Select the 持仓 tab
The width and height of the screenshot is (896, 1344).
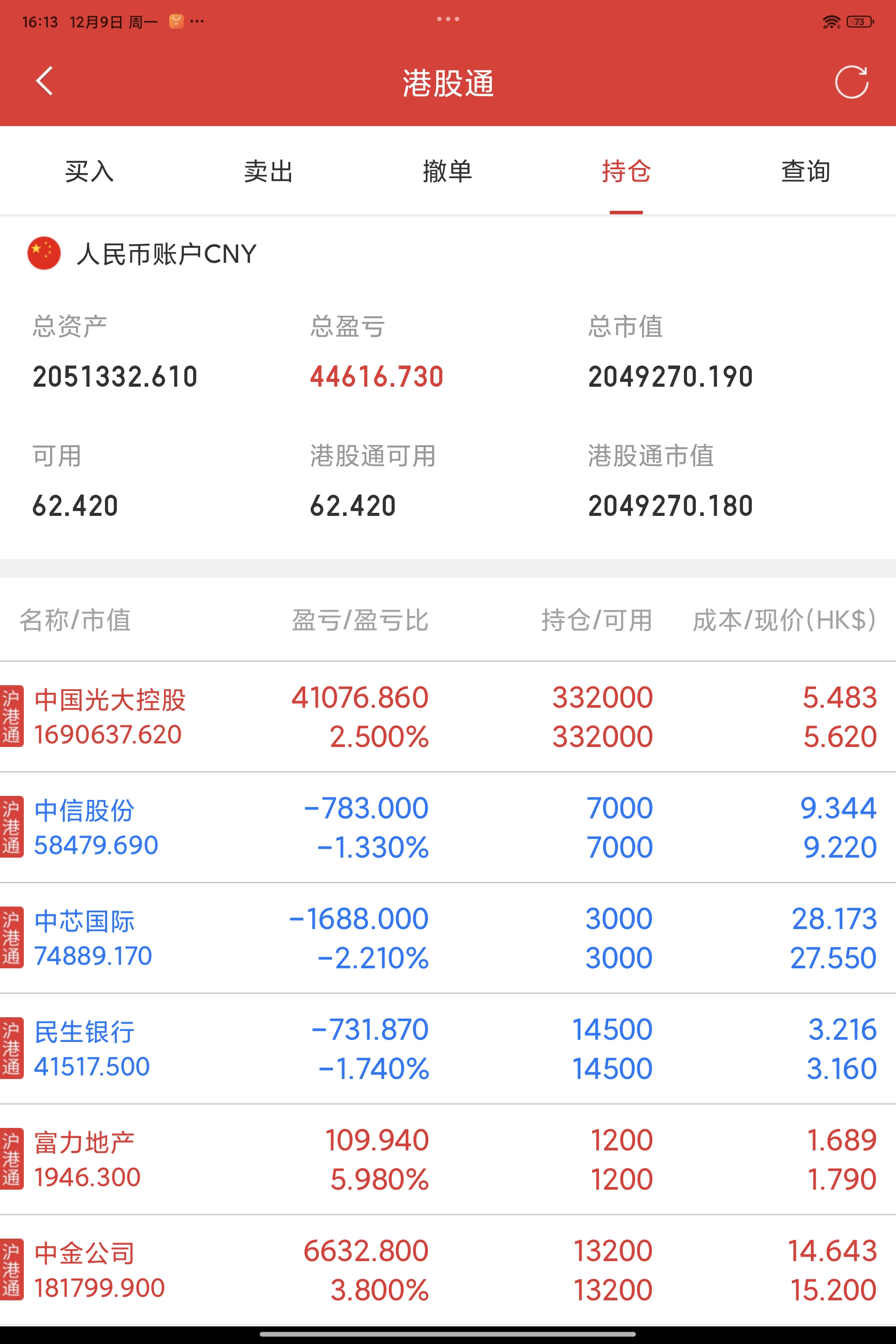coord(627,172)
